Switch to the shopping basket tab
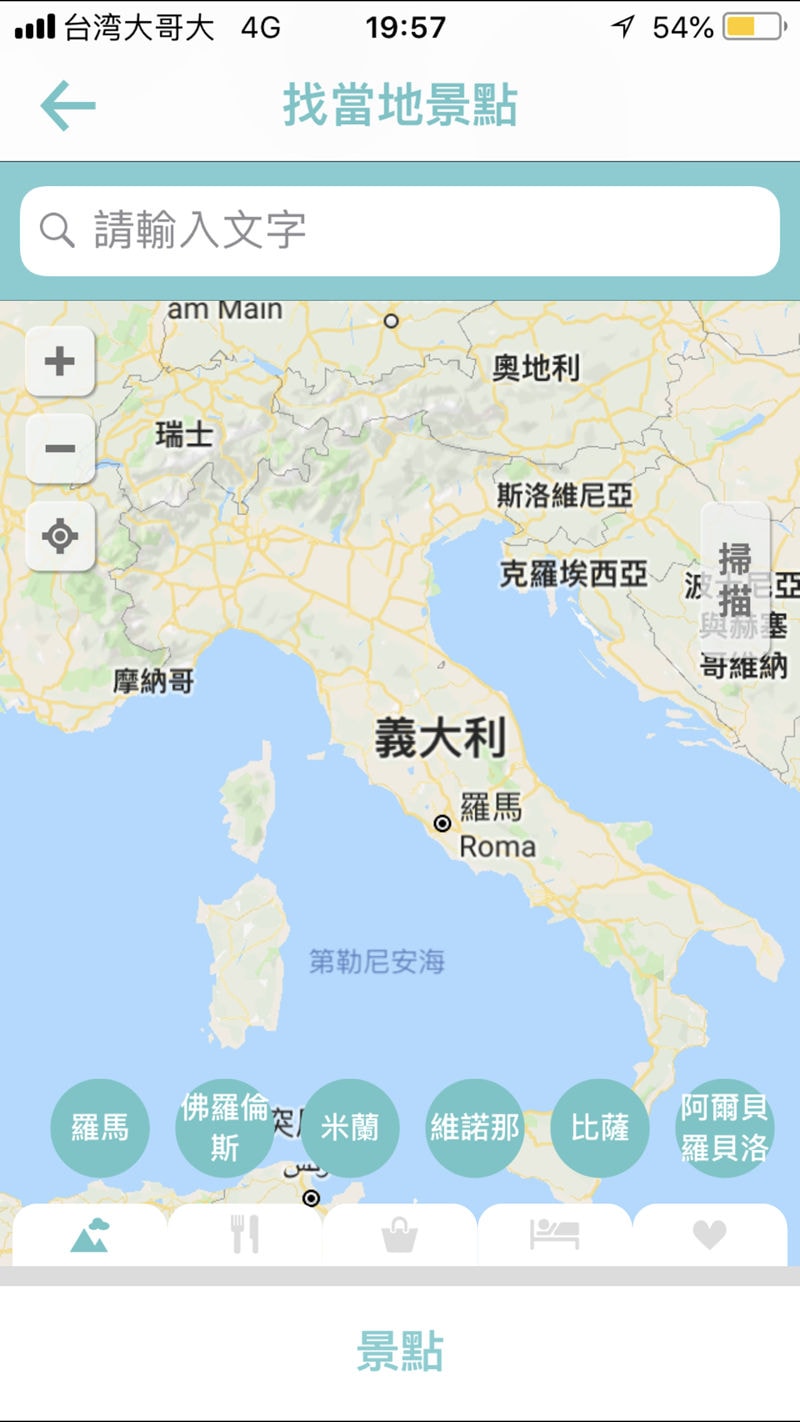Viewport: 800px width, 1422px height. [x=400, y=1236]
